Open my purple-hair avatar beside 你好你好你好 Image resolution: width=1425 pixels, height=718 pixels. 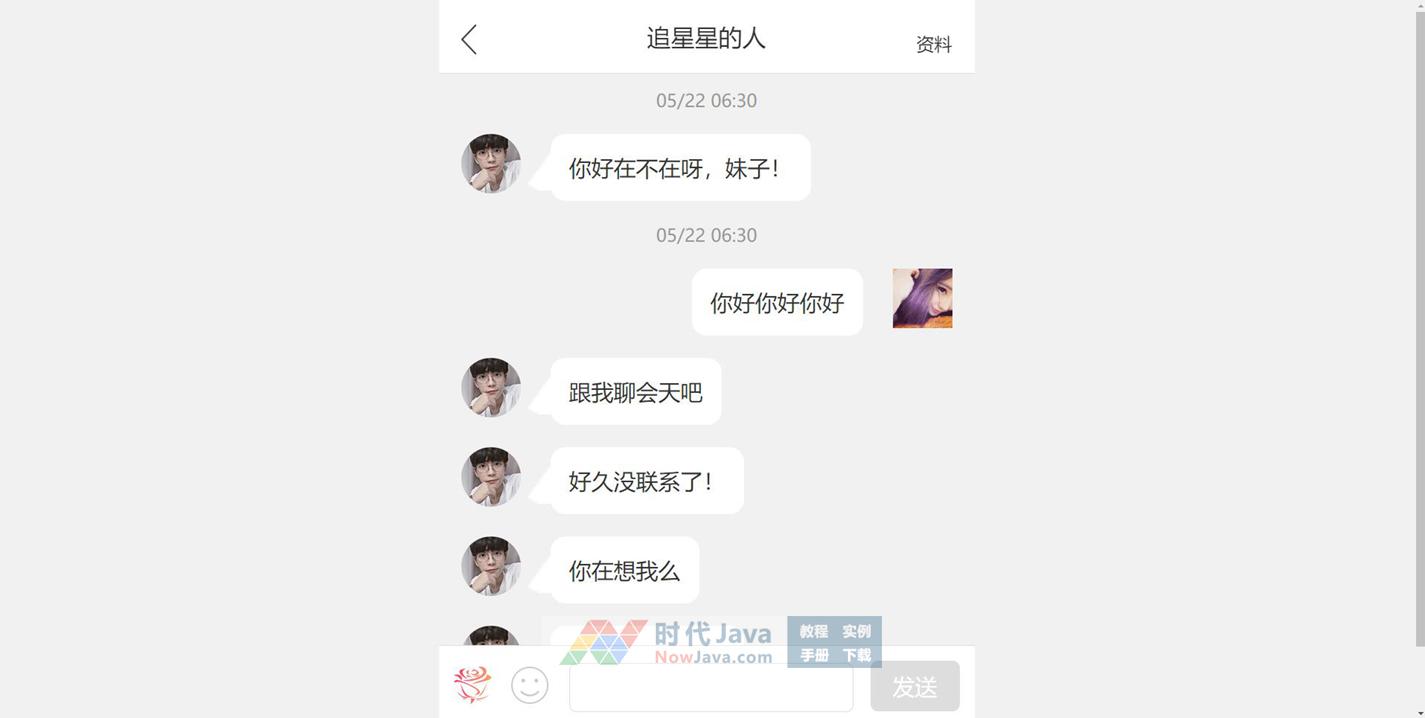(x=922, y=298)
